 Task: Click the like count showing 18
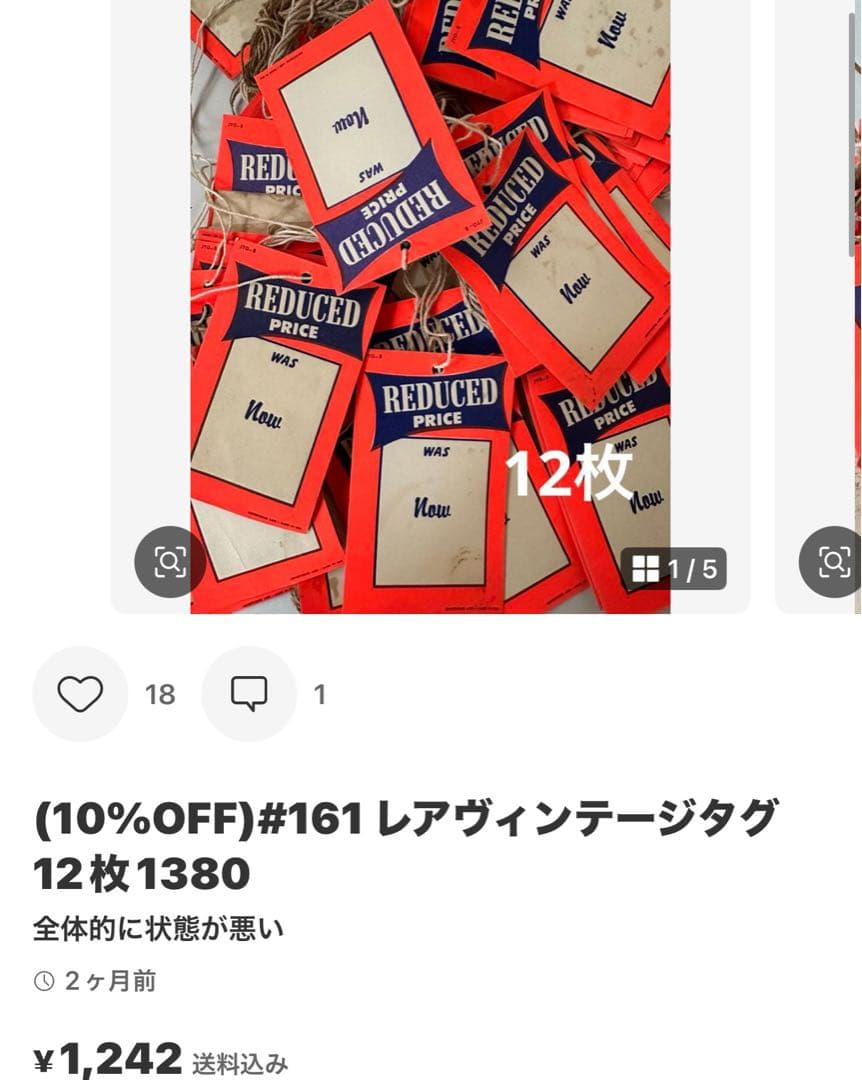161,692
